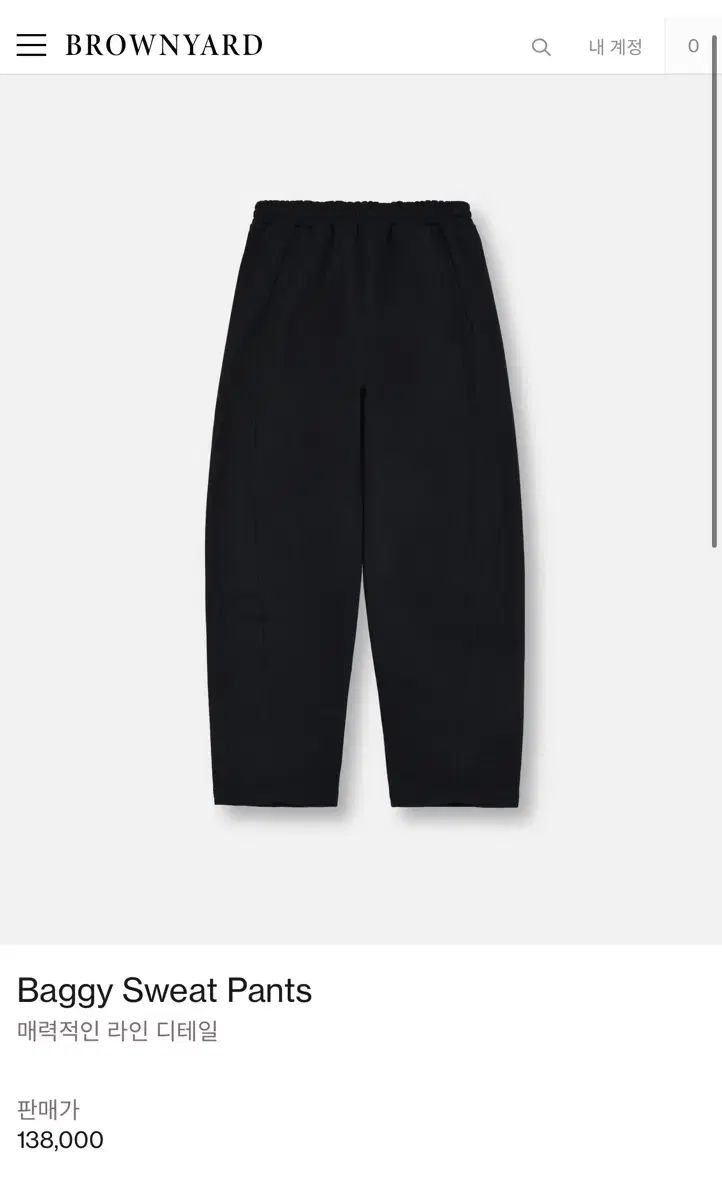This screenshot has width=722, height=1200.
Task: Open 내 계정 account page
Action: click(615, 47)
